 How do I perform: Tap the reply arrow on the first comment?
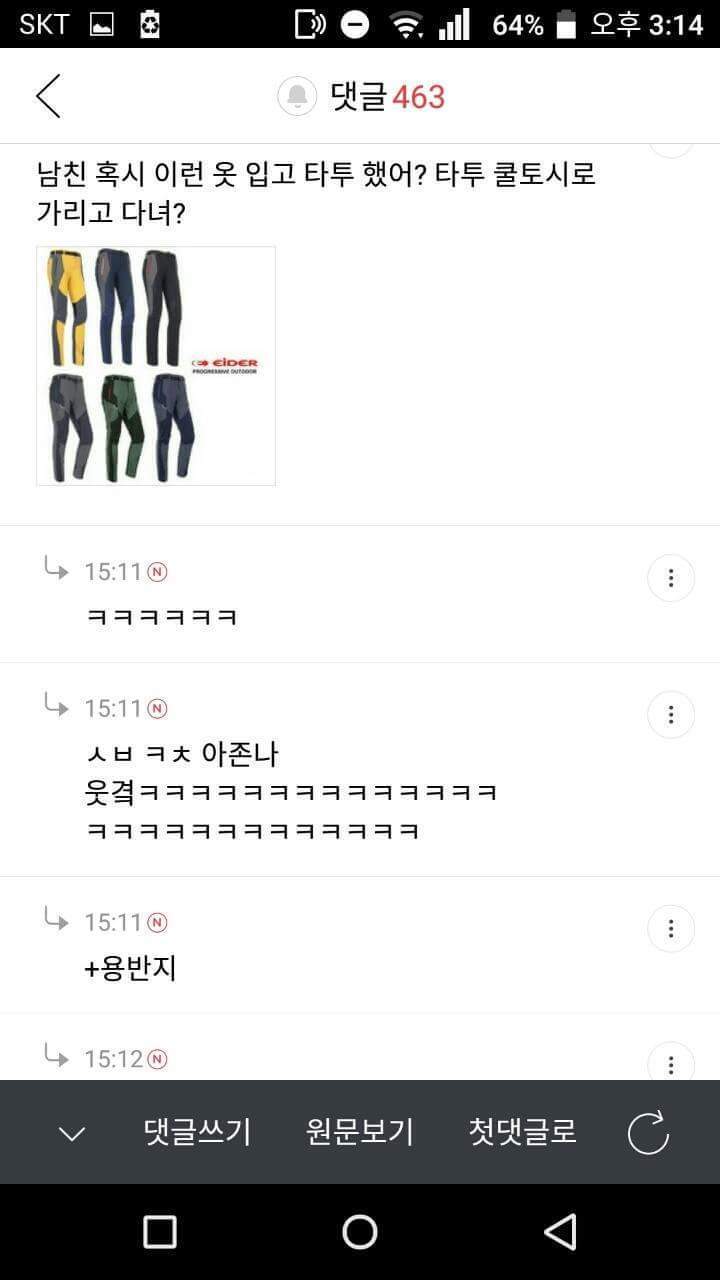(x=58, y=571)
